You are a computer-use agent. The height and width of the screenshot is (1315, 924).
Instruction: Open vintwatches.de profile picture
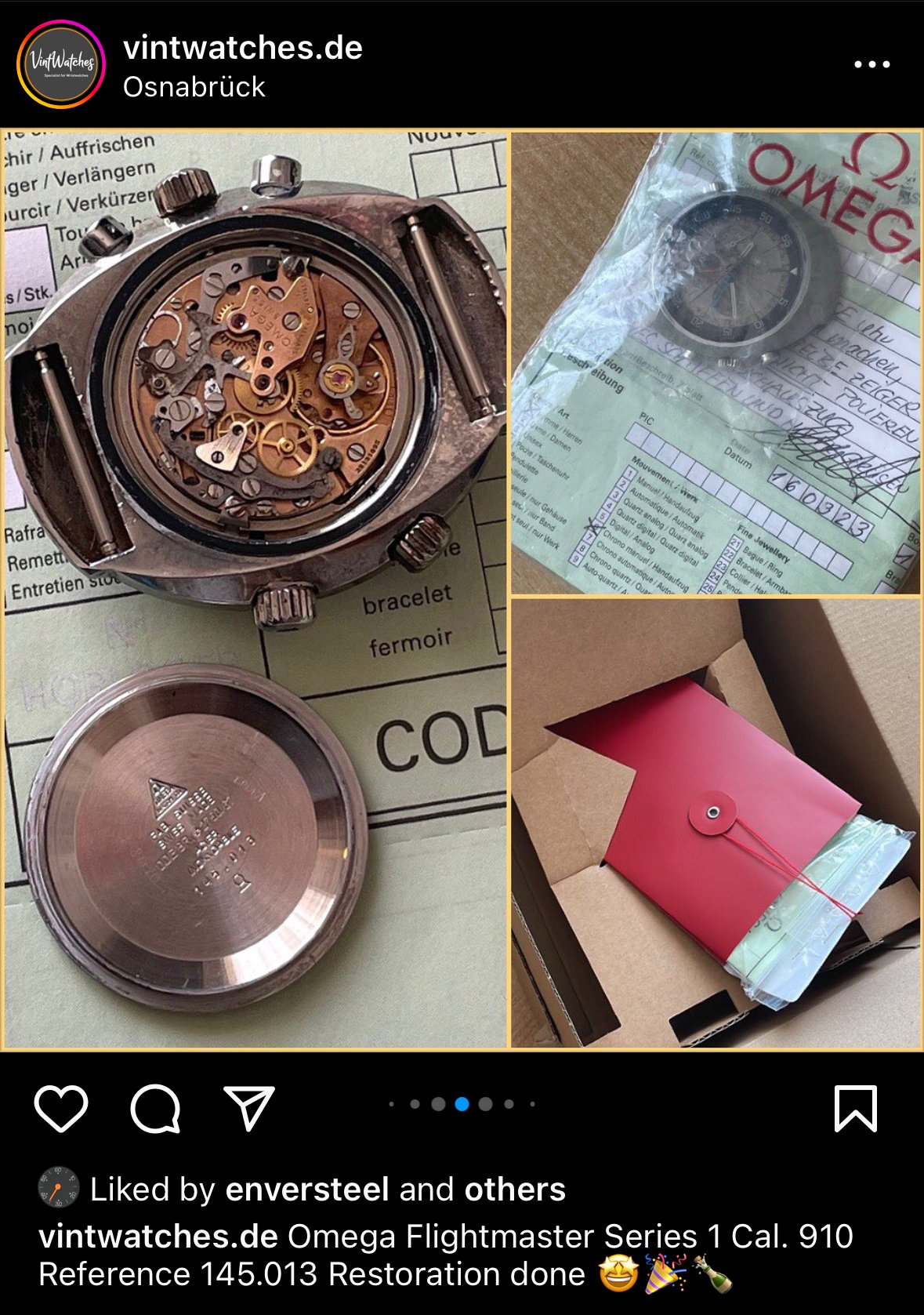tap(60, 64)
